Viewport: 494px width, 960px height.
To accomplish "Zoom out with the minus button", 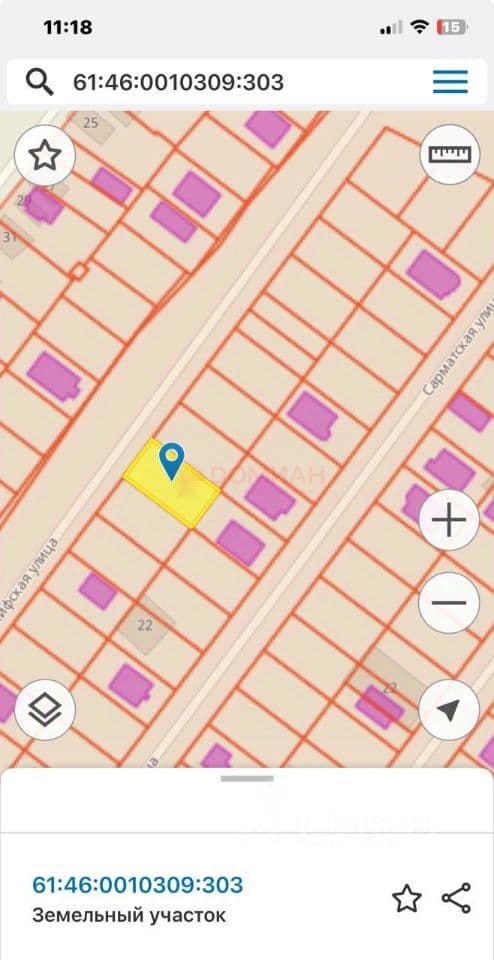I will tap(449, 602).
